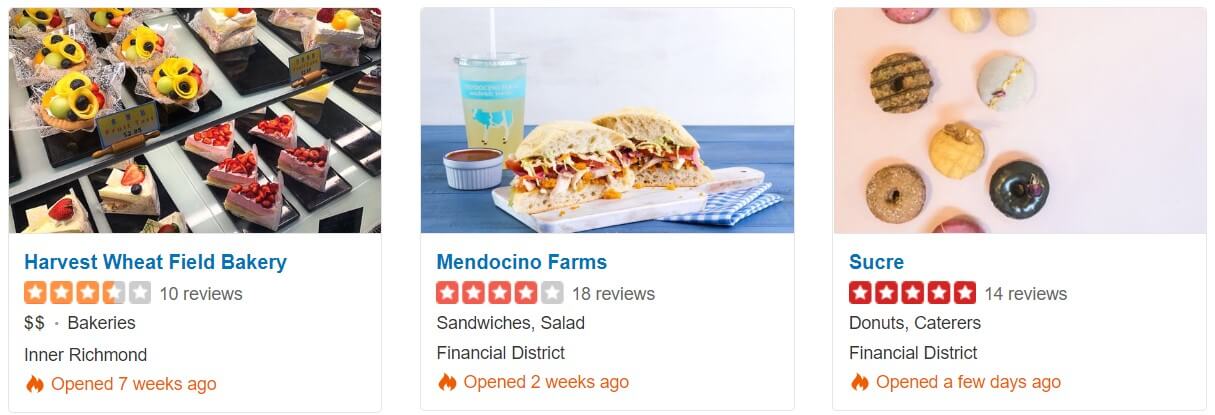
Task: View the Harvest Wheat Field Bakery cake photo
Action: (x=195, y=120)
